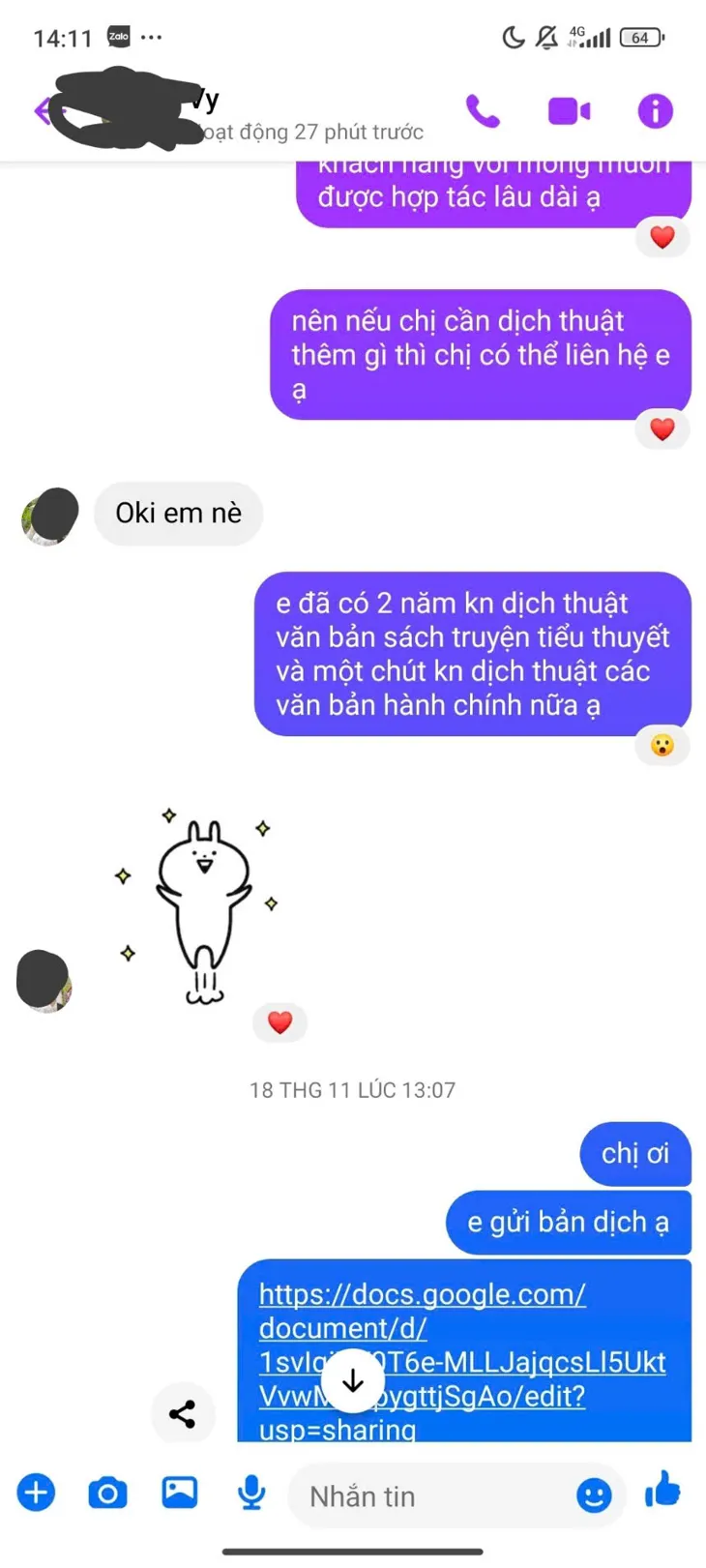Open conversation info details
Image resolution: width=706 pixels, height=1568 pixels.
tap(655, 111)
